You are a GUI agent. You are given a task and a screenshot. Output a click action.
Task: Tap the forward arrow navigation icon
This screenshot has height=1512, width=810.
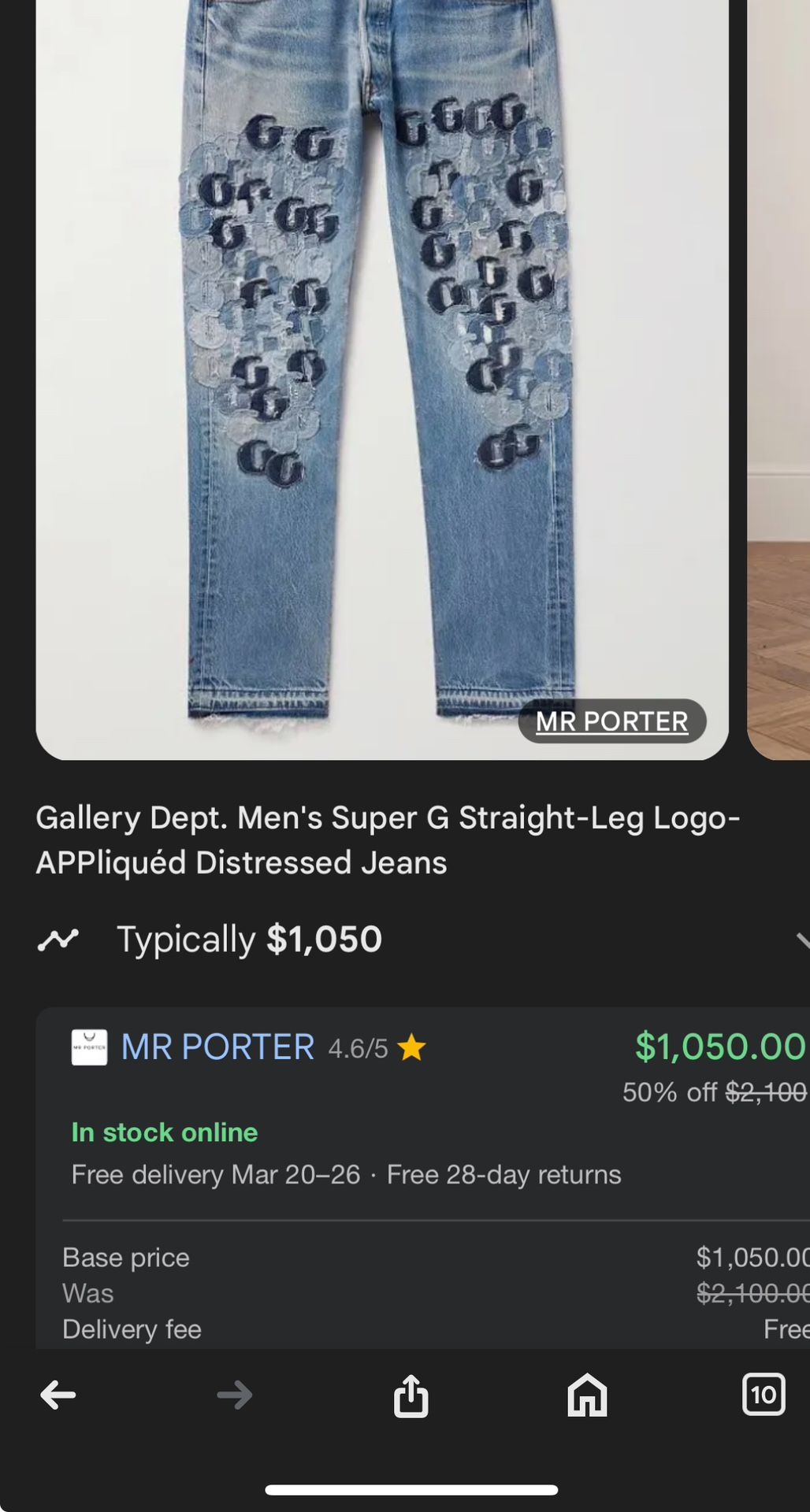point(233,1395)
